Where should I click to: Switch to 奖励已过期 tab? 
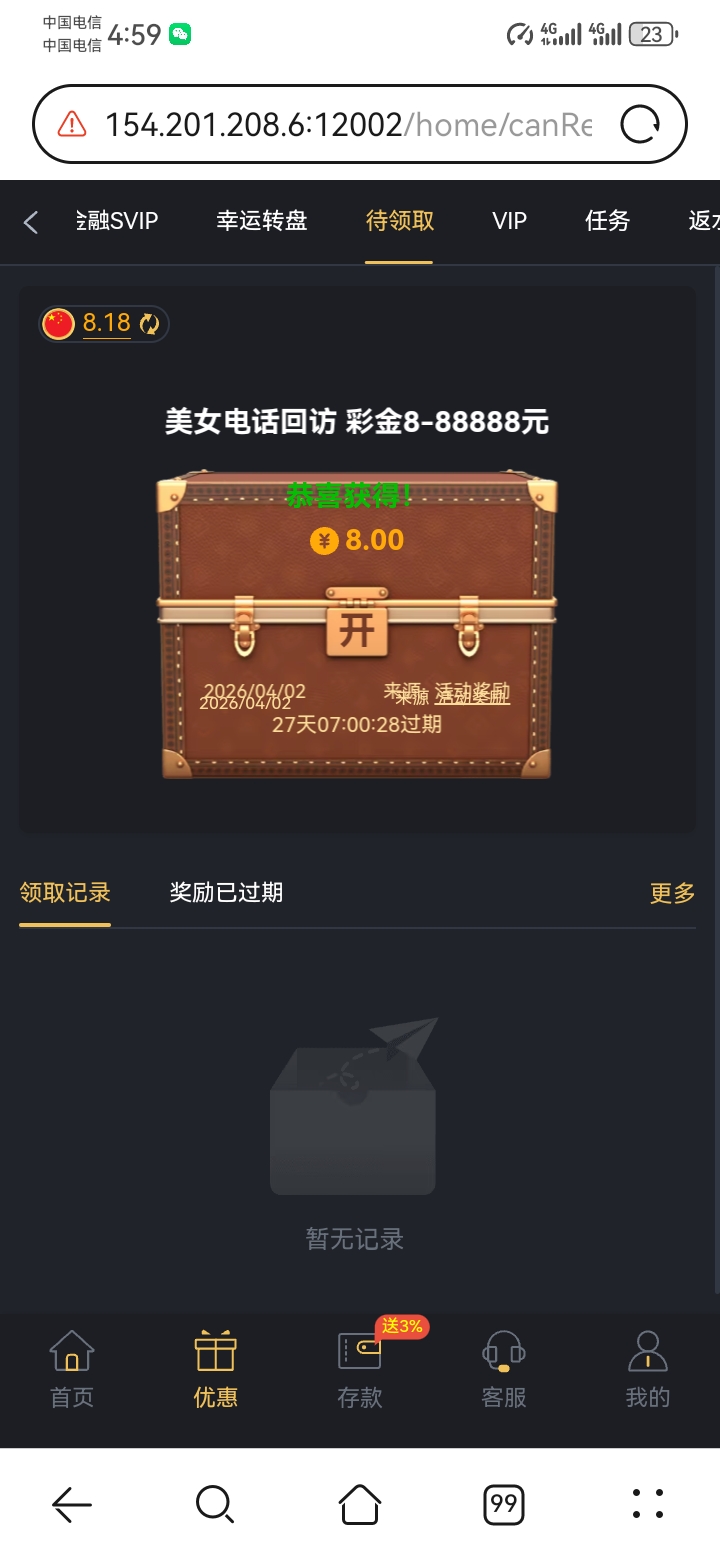[x=226, y=892]
